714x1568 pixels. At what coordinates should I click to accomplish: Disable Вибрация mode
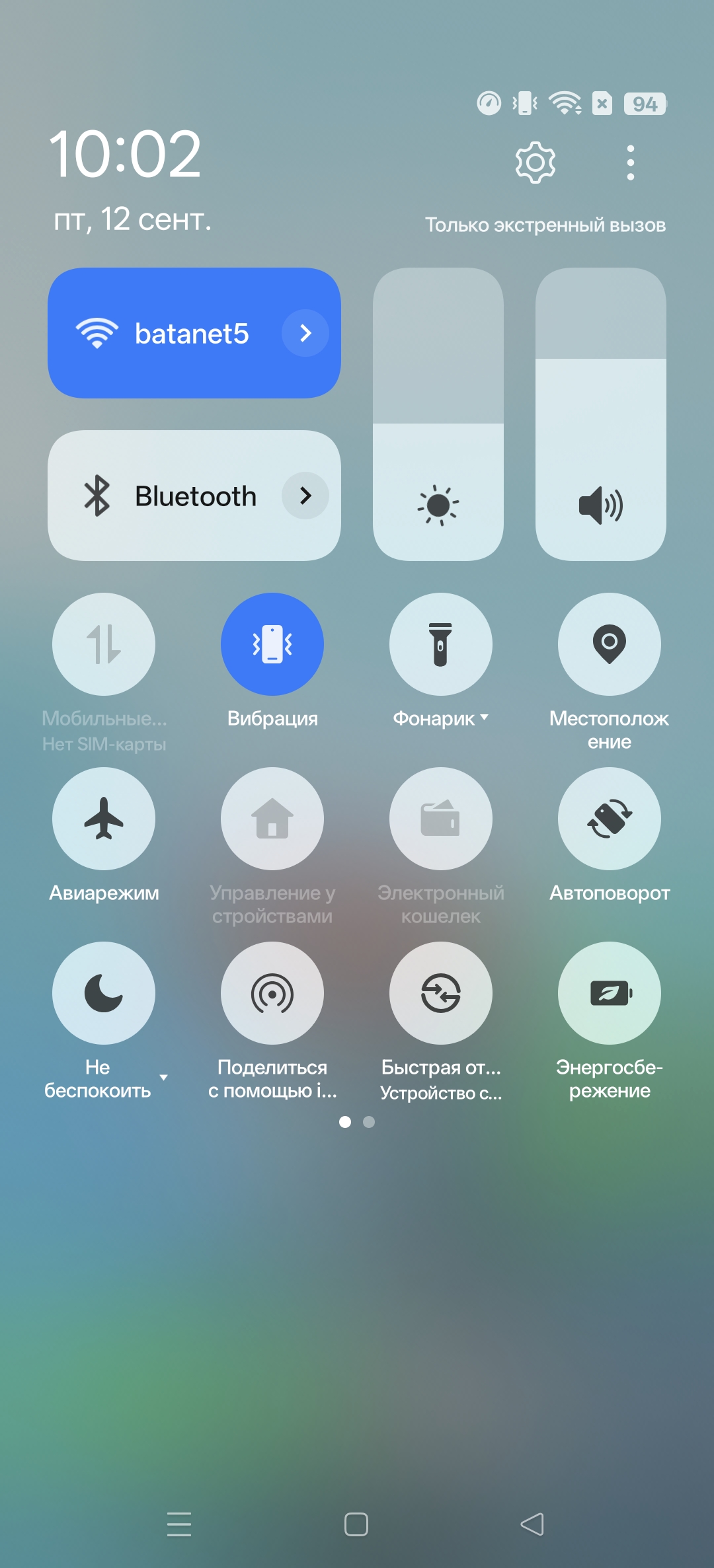(272, 644)
